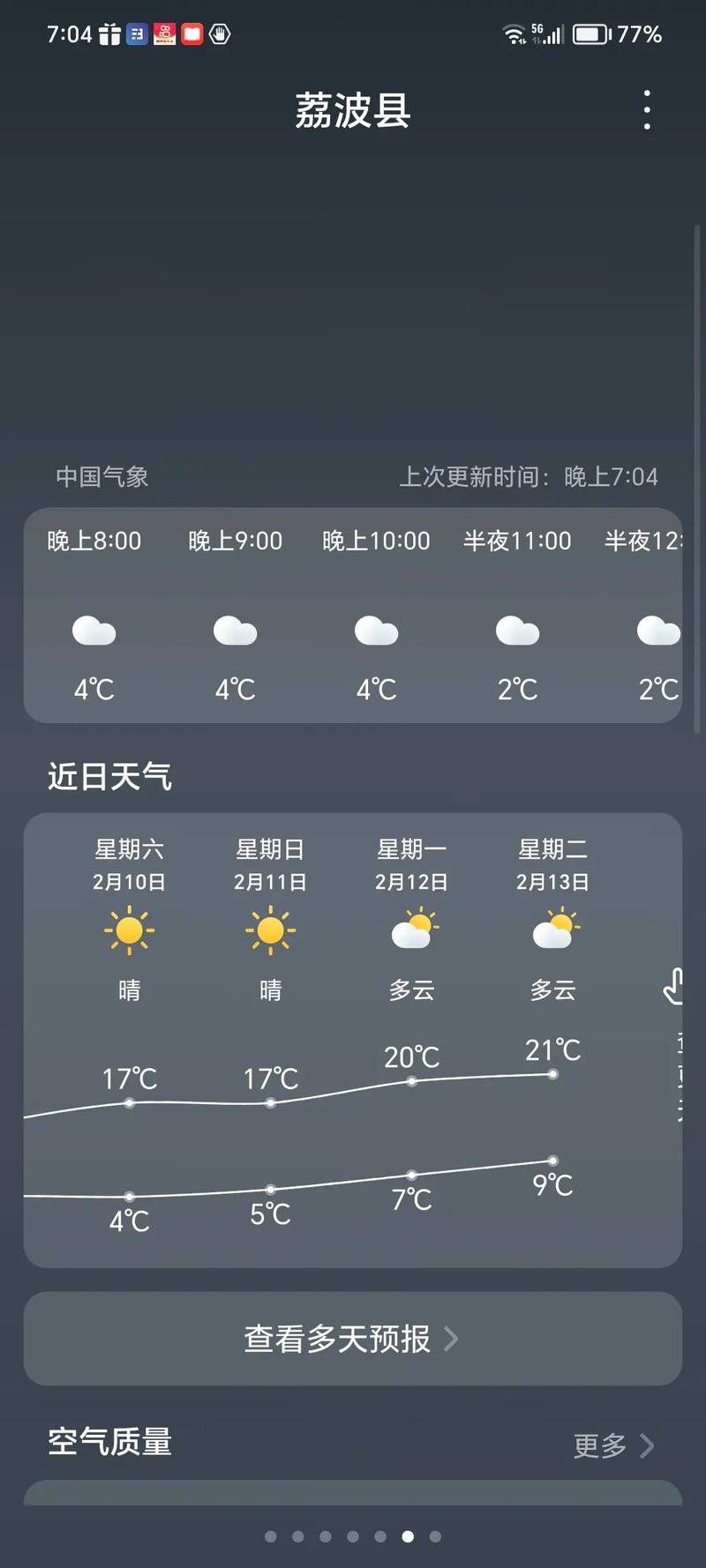Viewport: 706px width, 1568px height.
Task: Tap the 荔波县 city name title
Action: point(352,111)
